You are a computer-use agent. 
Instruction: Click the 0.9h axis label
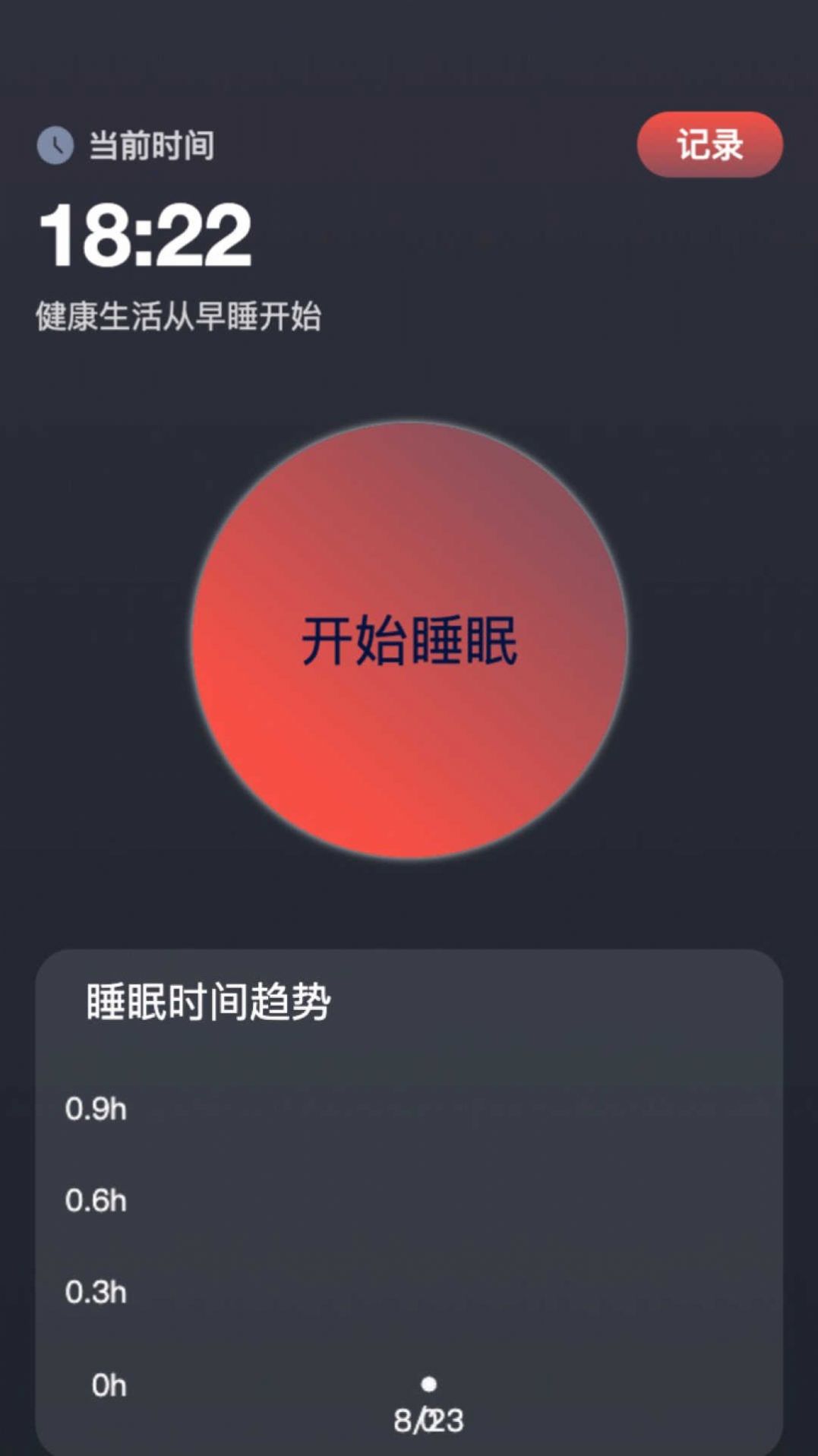(96, 1108)
